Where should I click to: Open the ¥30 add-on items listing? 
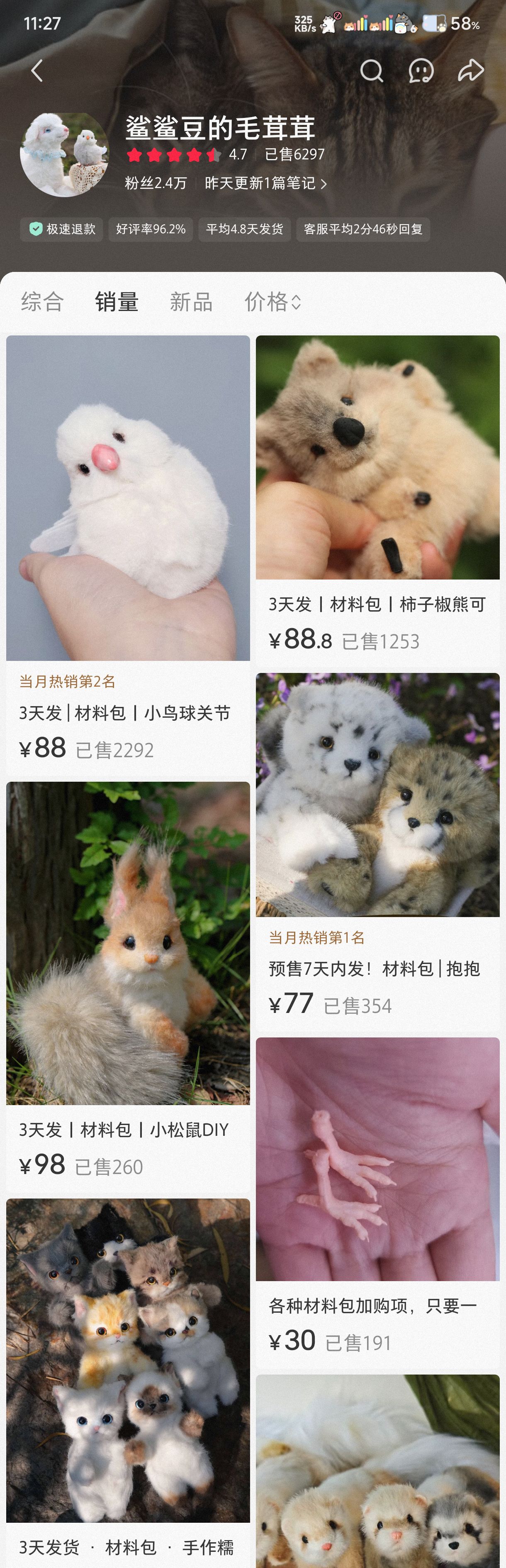[377, 1159]
